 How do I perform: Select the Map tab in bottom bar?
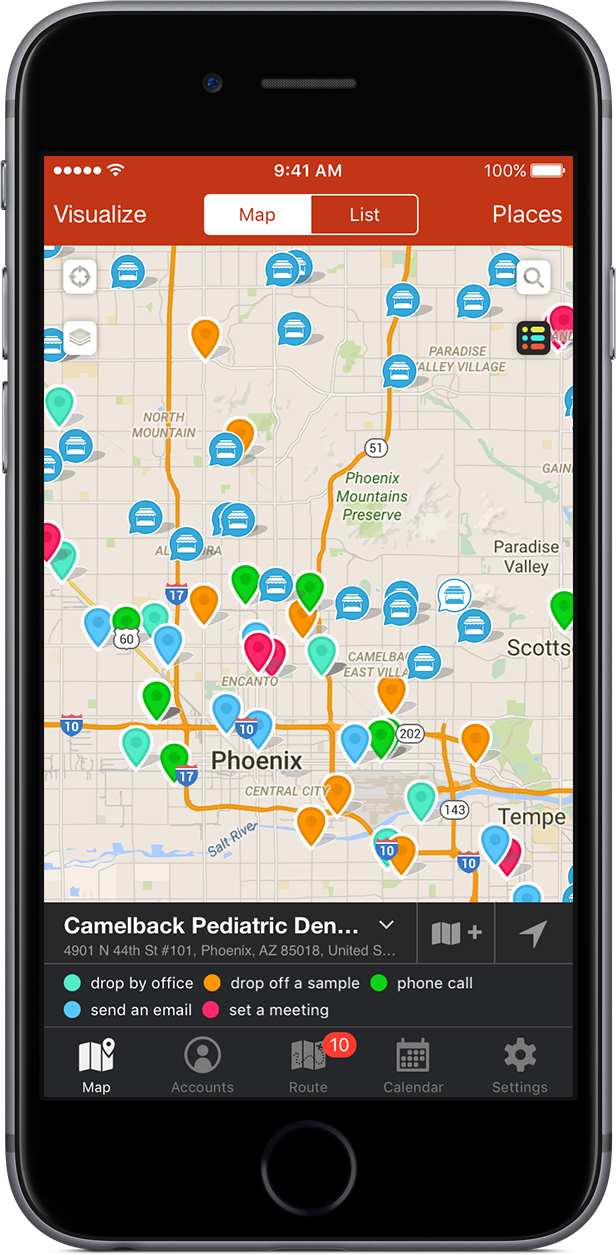96,1066
